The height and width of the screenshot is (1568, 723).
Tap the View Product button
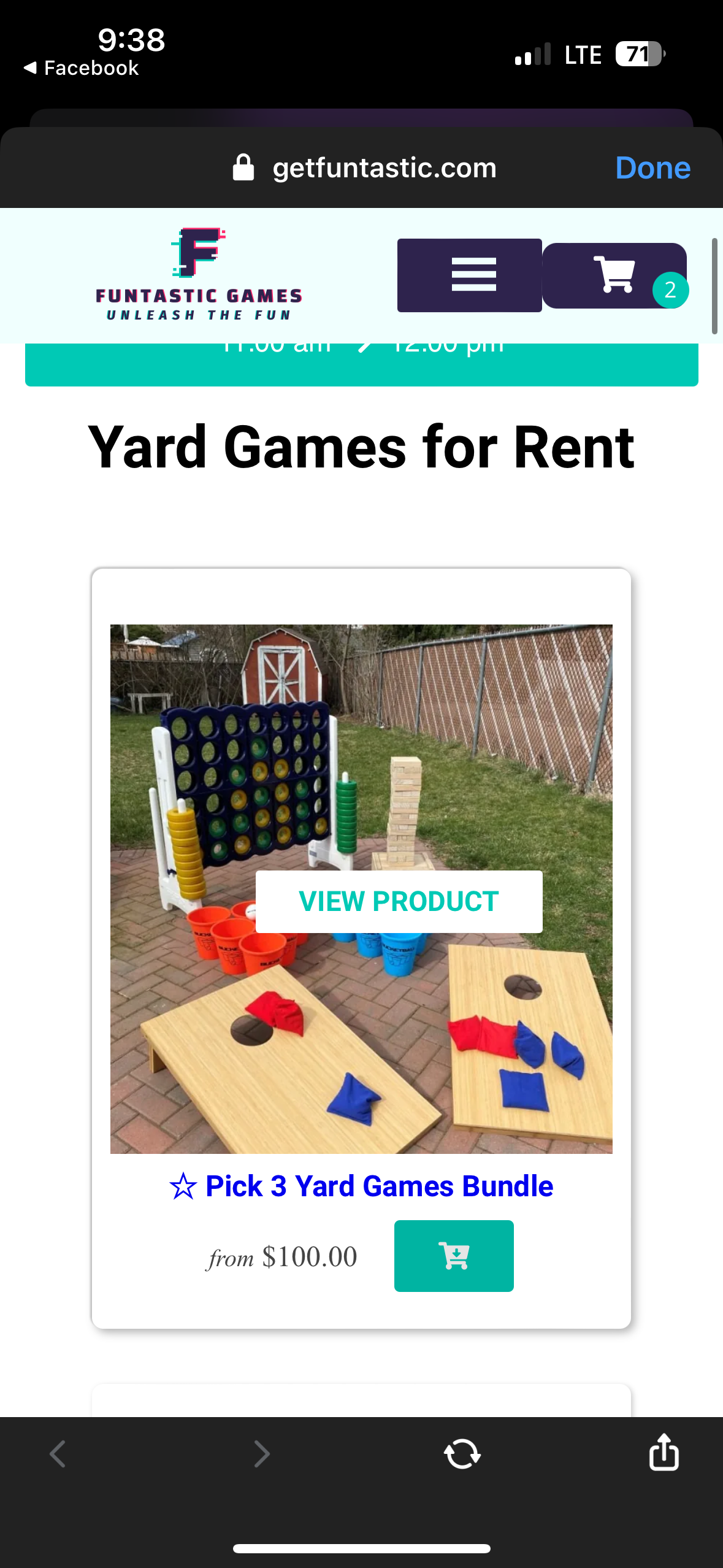(x=399, y=901)
